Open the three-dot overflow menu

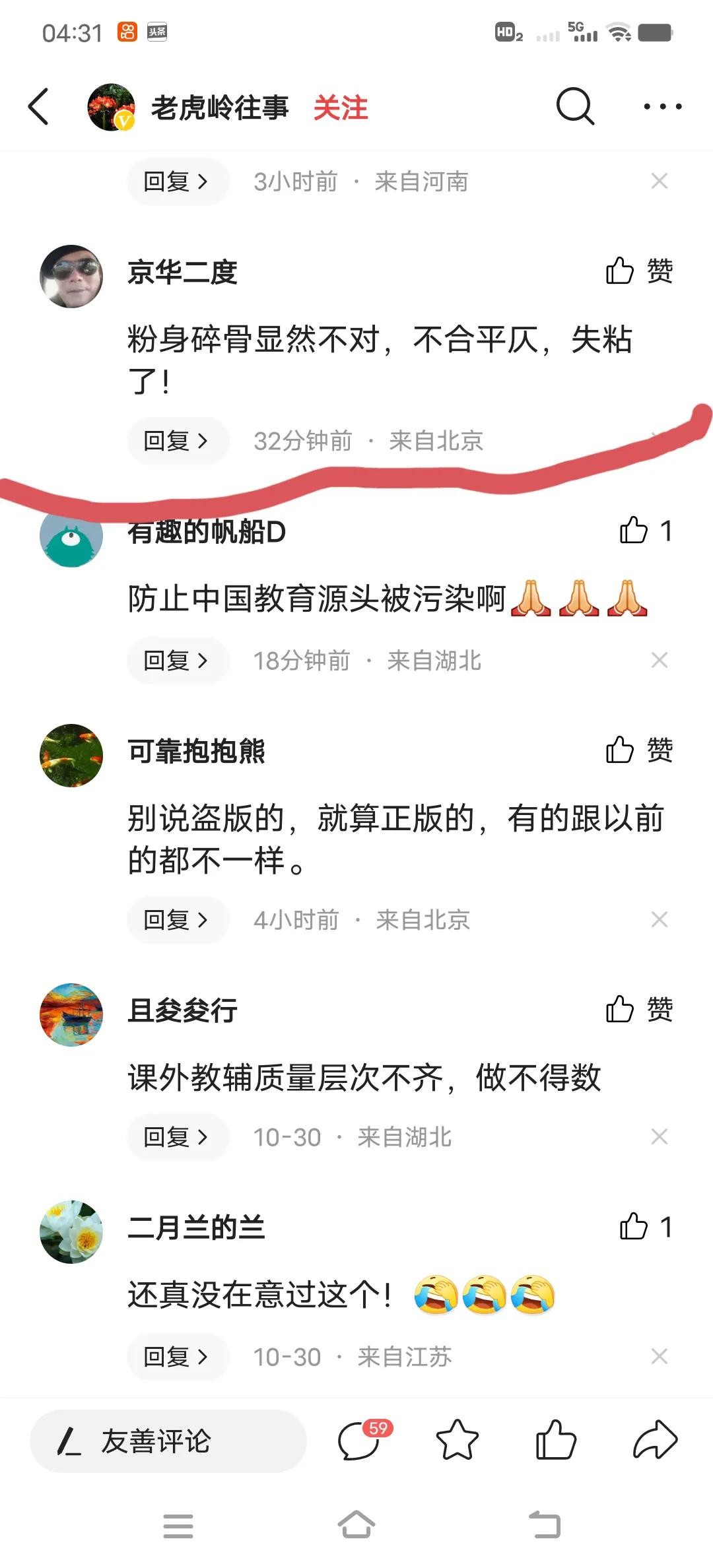[x=662, y=106]
